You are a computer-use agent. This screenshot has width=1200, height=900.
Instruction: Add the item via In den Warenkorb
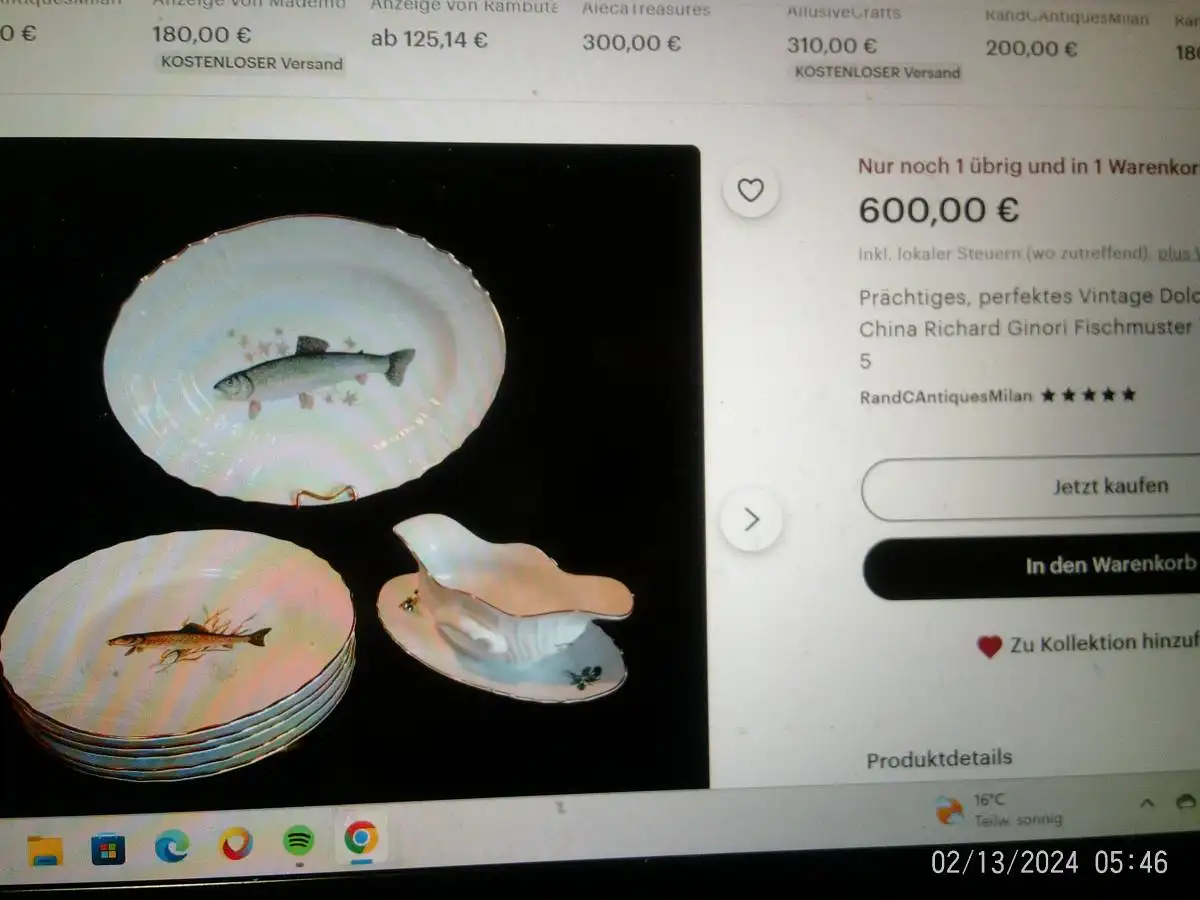pyautogui.click(x=1030, y=566)
